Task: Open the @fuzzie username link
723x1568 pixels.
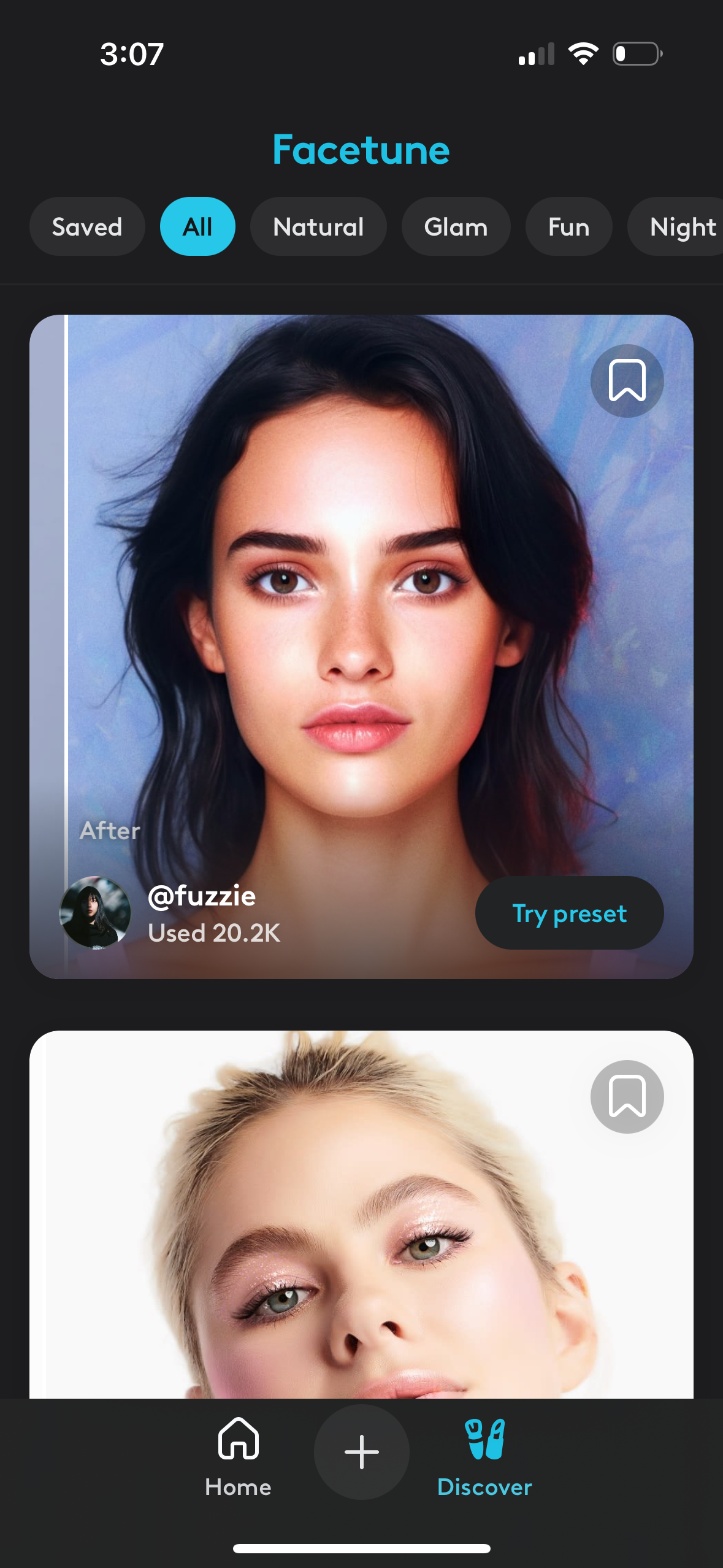Action: pyautogui.click(x=201, y=896)
